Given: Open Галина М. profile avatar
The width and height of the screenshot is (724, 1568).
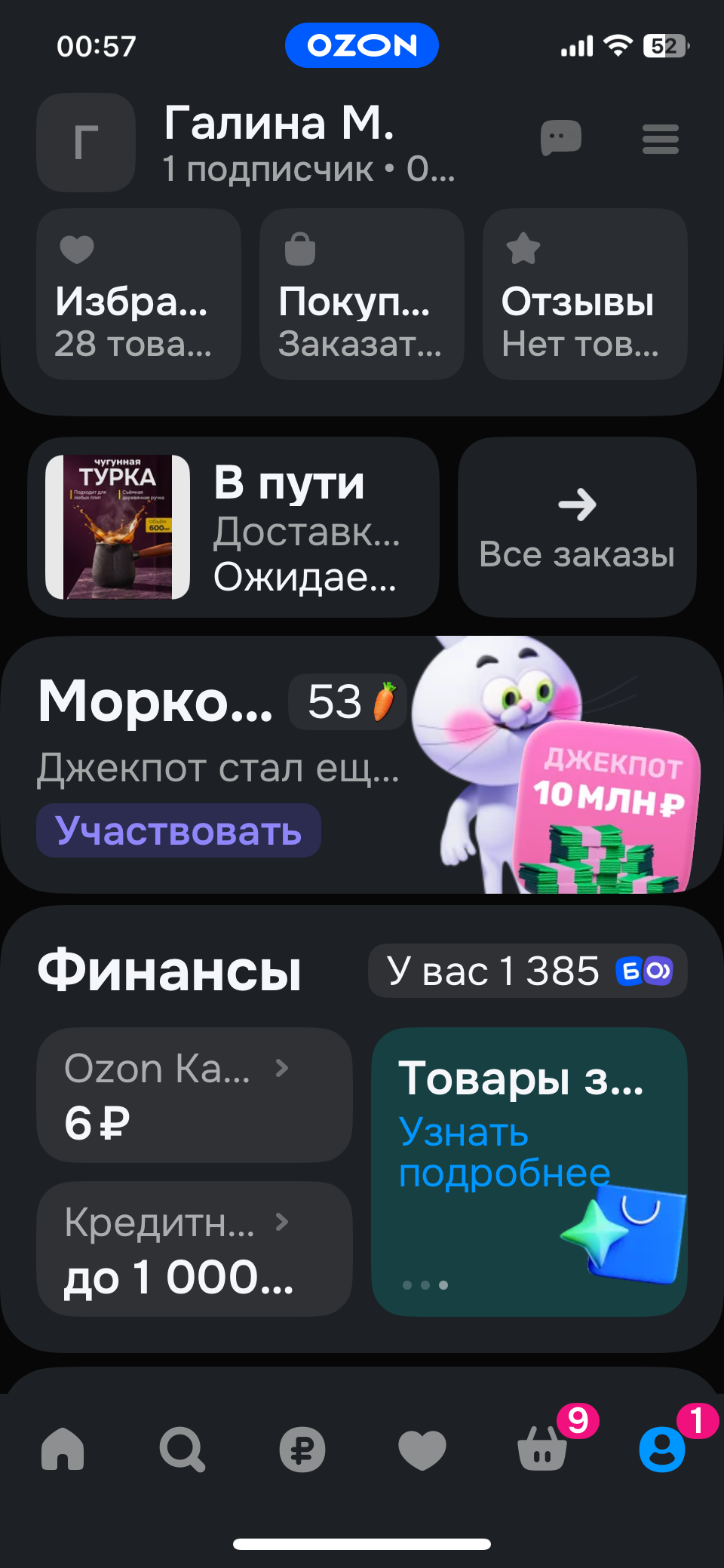Looking at the screenshot, I should point(86,143).
